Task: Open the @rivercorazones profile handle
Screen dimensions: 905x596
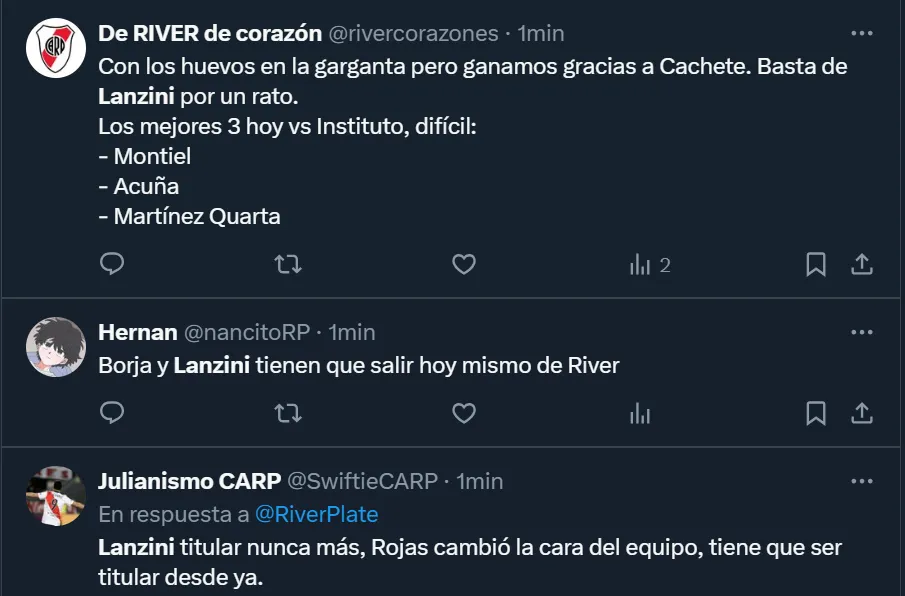Action: [413, 33]
